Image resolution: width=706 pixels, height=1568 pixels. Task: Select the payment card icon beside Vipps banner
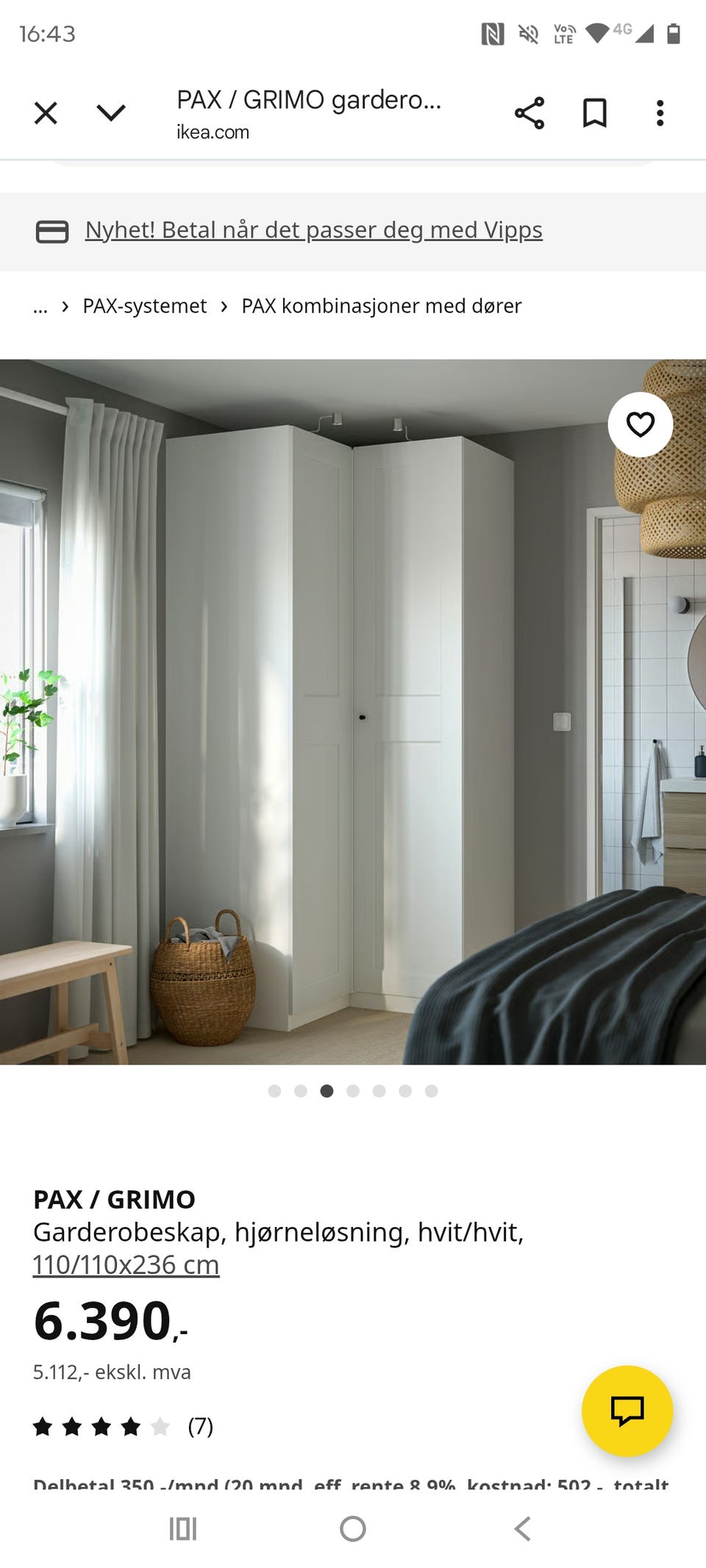click(x=50, y=229)
